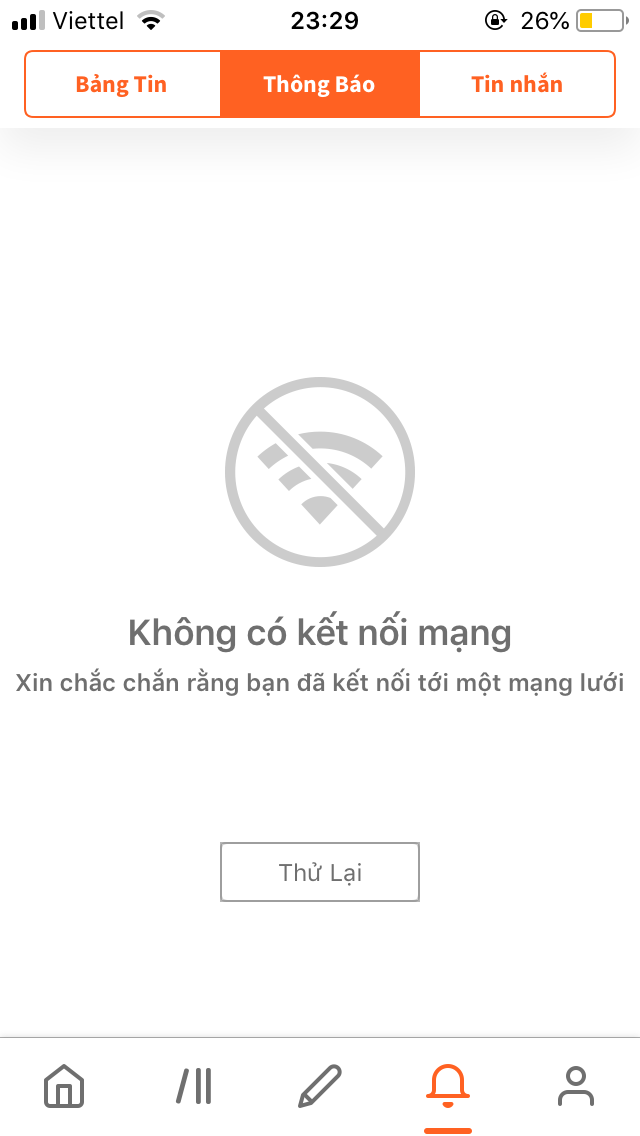Select the Thông Báo tab
Screen dimensions: 640x1136
[320, 84]
